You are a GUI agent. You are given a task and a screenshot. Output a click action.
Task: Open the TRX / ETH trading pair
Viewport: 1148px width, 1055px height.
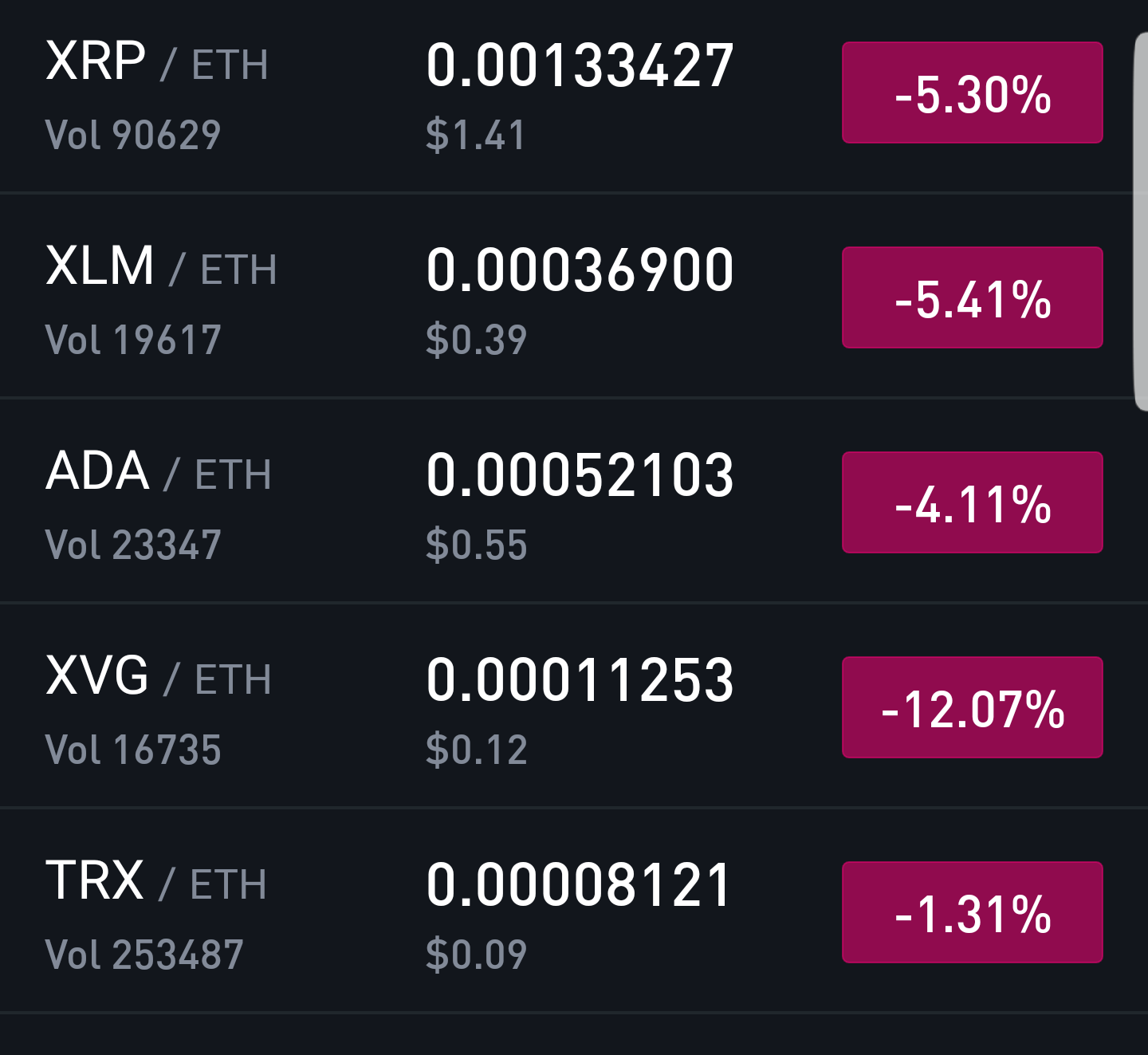[156, 882]
